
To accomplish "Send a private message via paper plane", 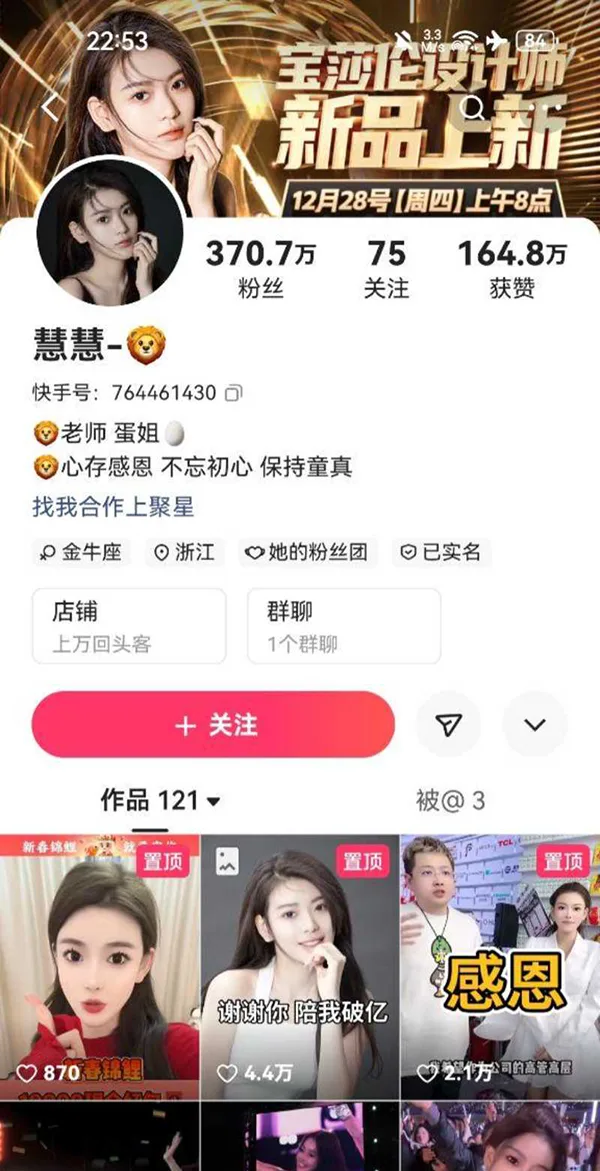I will click(449, 724).
